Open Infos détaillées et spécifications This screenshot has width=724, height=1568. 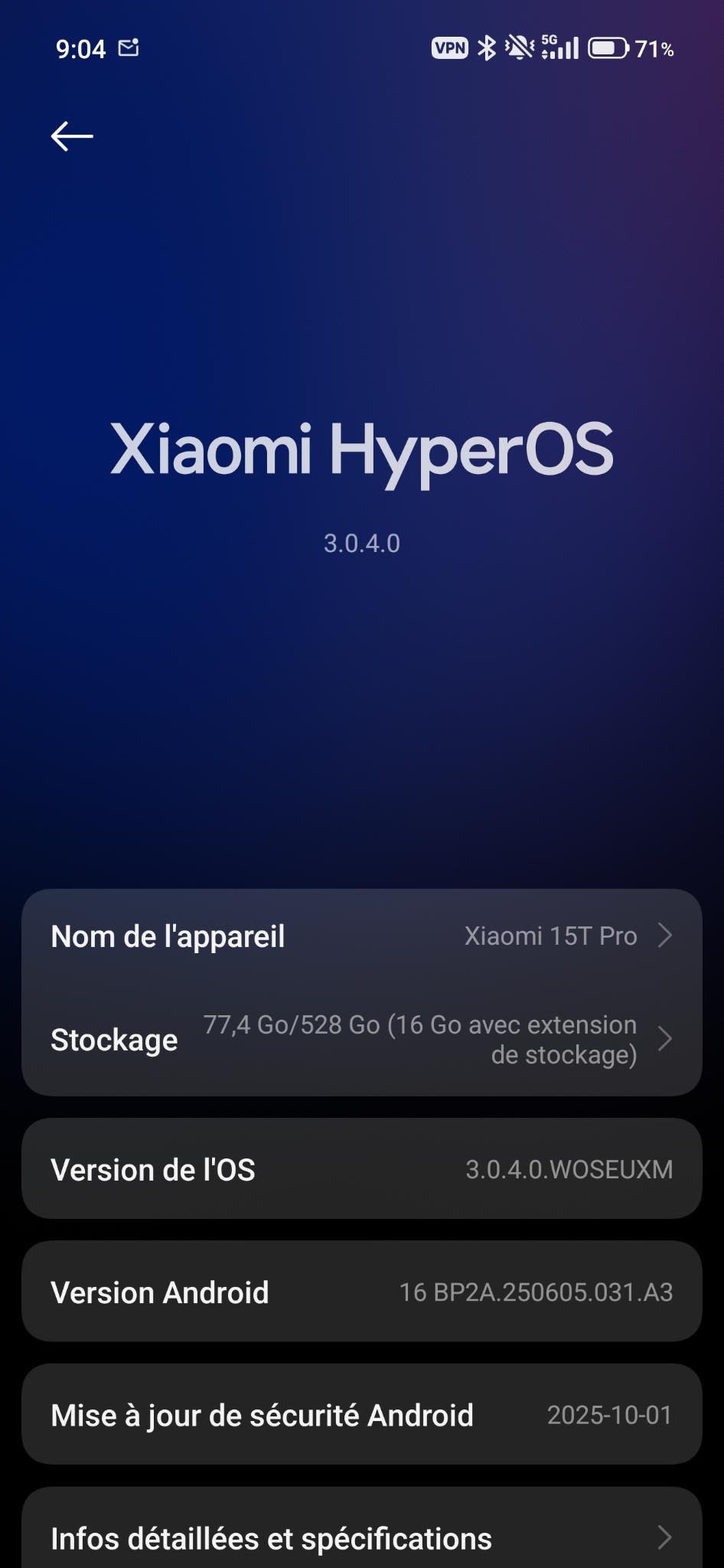pos(361,1537)
